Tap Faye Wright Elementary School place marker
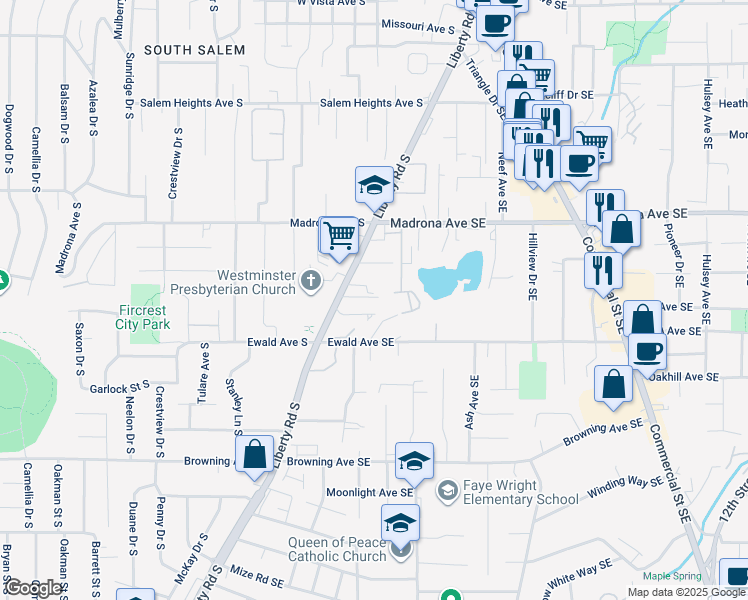Viewport: 748px width, 600px height. tap(449, 489)
